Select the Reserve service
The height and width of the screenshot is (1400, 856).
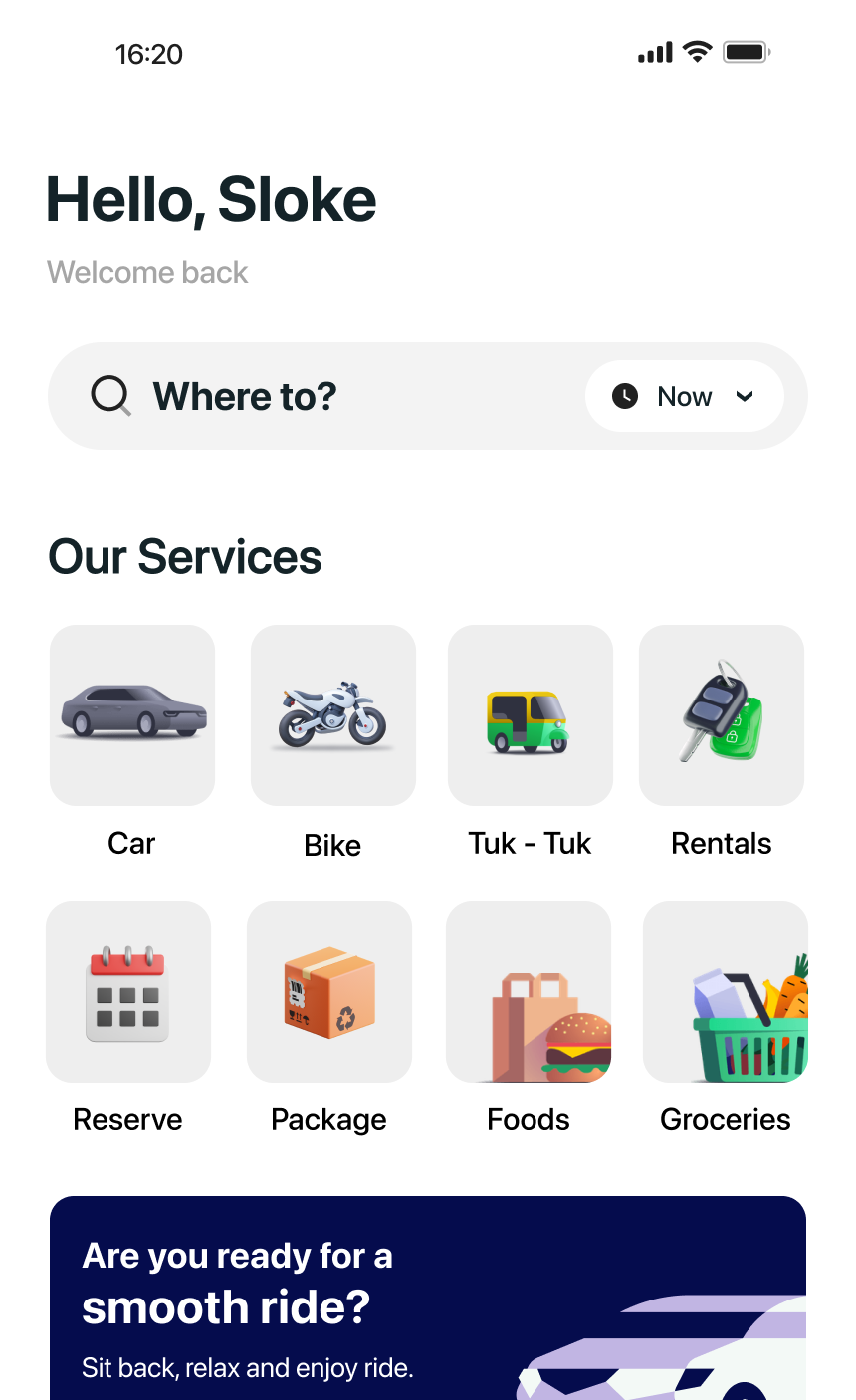128,992
